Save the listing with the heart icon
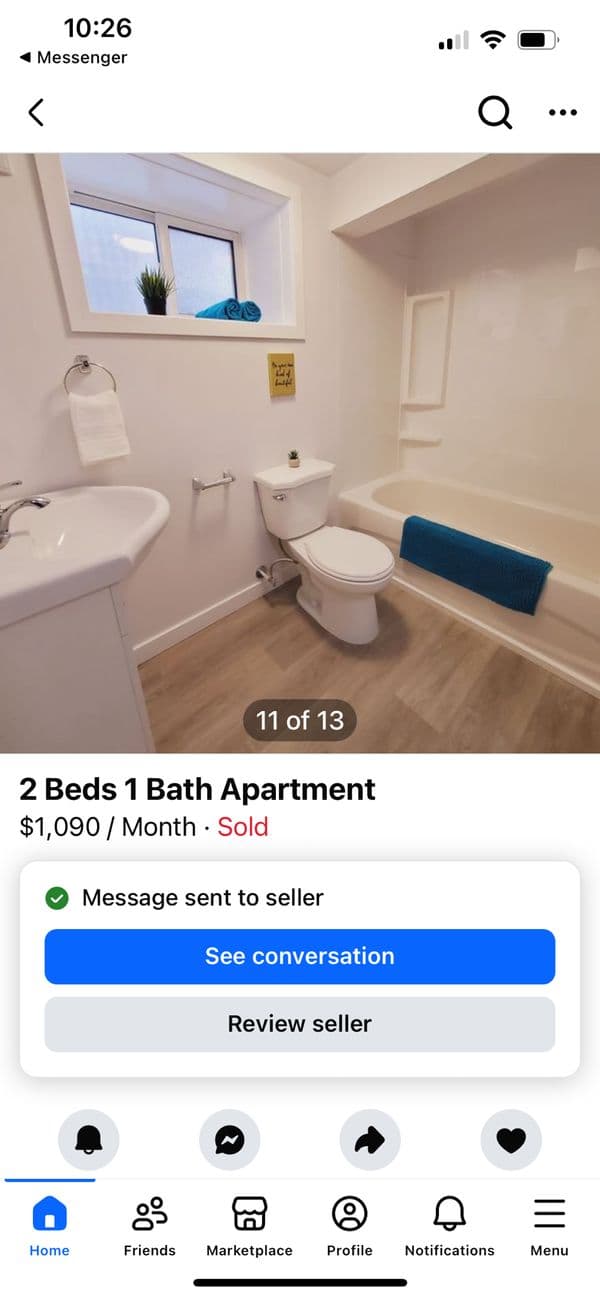Screen dimensions: 600x1299 [511, 1139]
